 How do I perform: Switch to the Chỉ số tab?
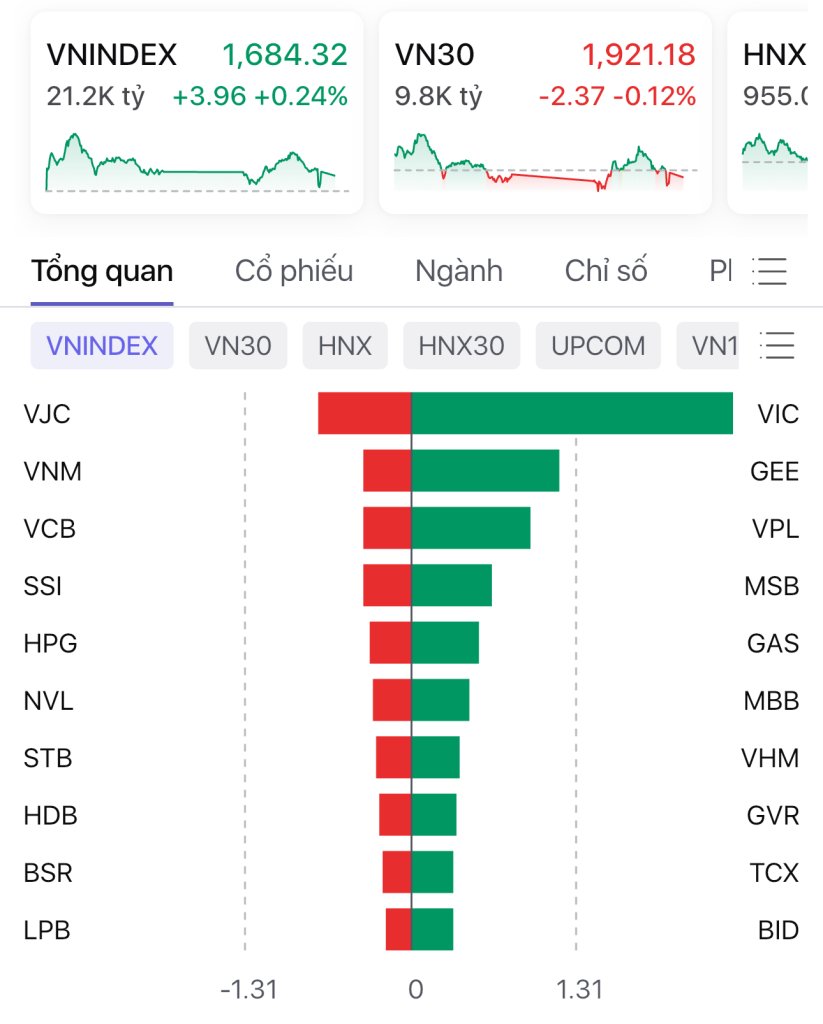click(606, 271)
